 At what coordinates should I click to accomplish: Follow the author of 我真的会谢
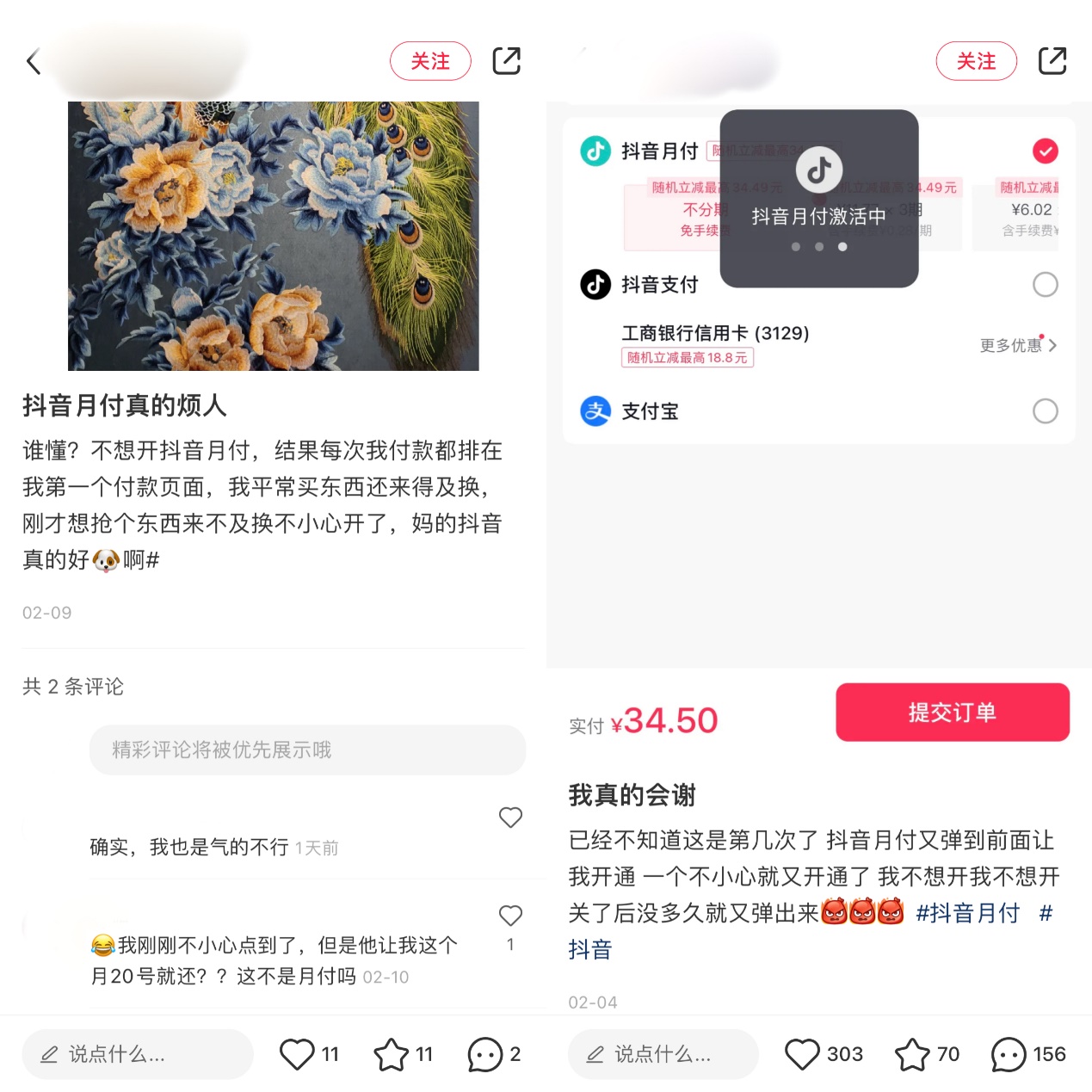pyautogui.click(x=976, y=61)
